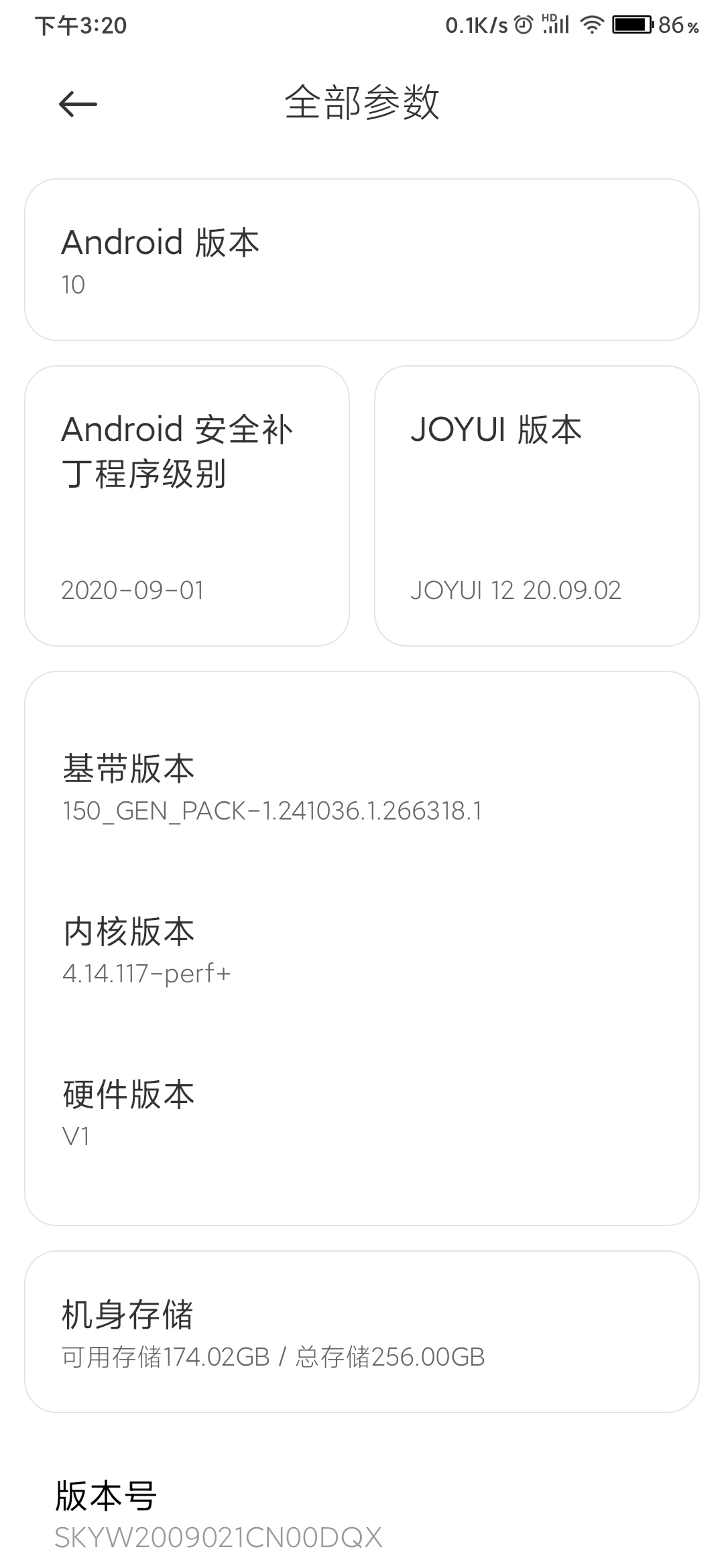The image size is (724, 1568).
Task: Tap the 内核版本 row
Action: (x=362, y=950)
